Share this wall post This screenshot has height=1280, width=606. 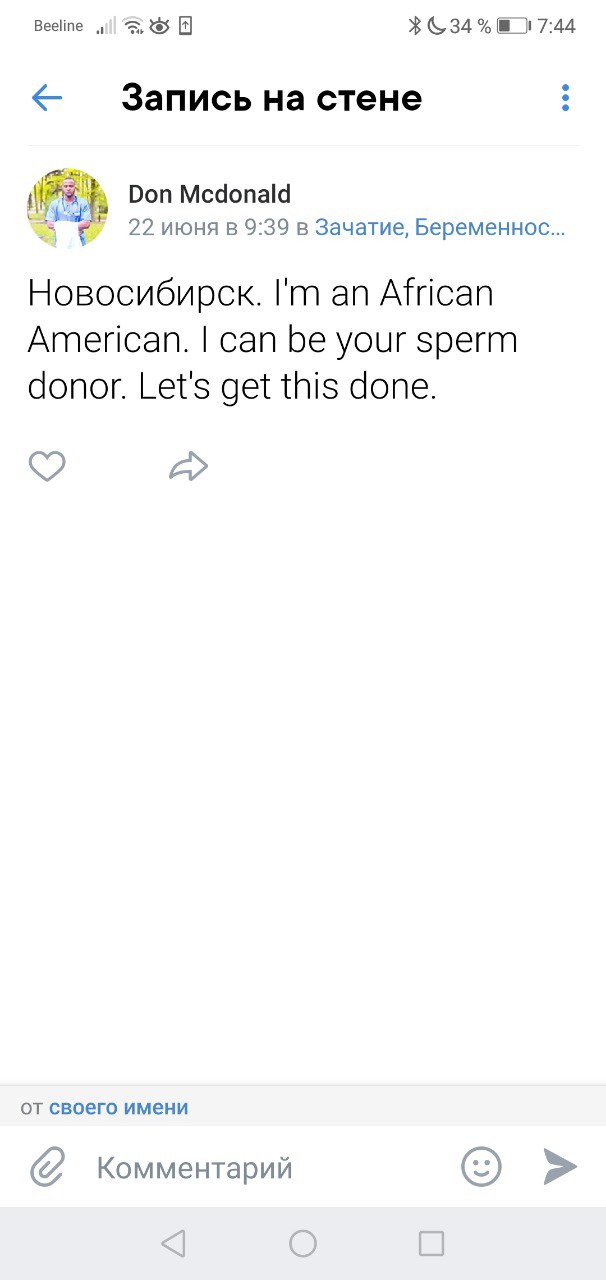(188, 466)
